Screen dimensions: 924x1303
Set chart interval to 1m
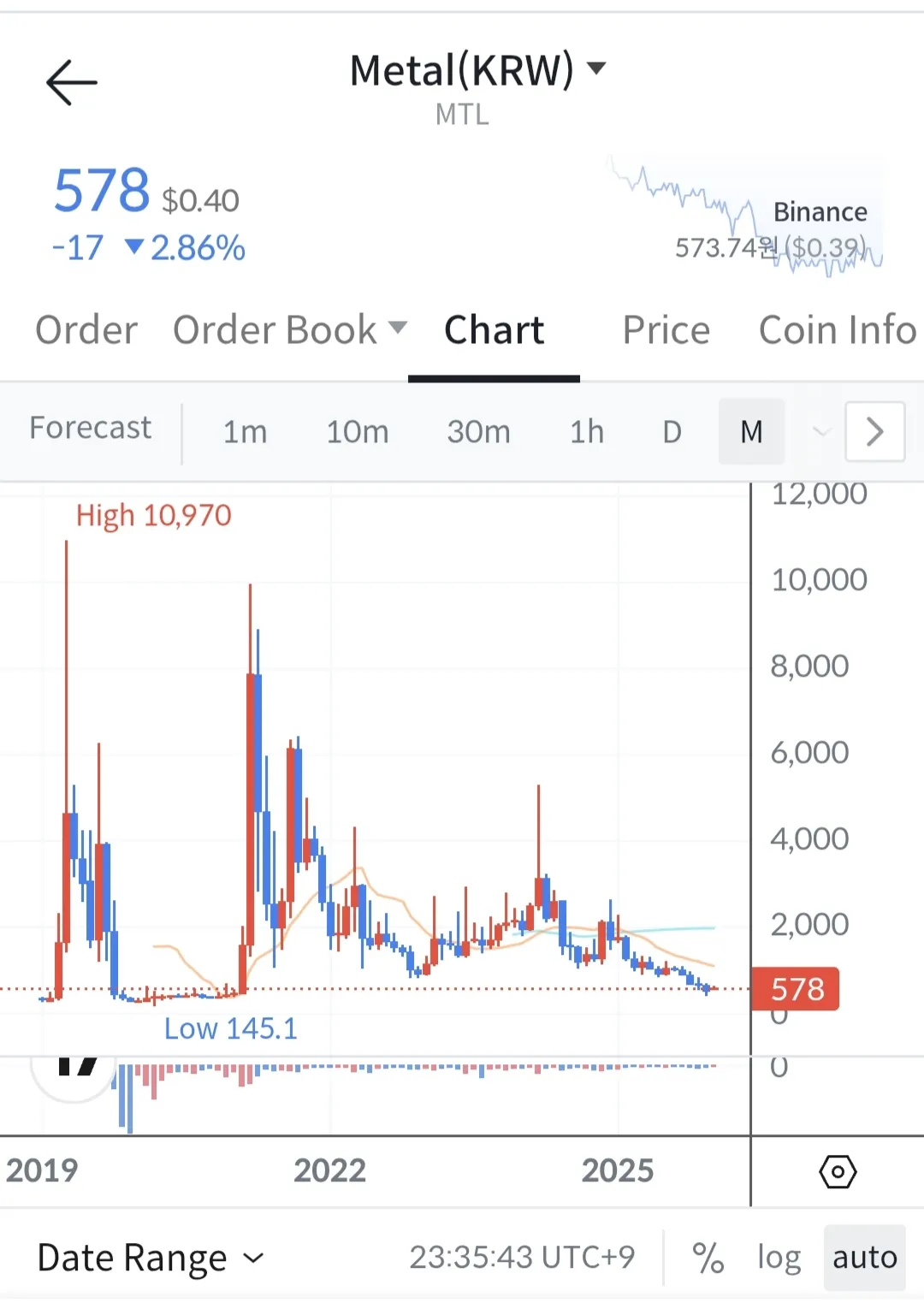[245, 432]
